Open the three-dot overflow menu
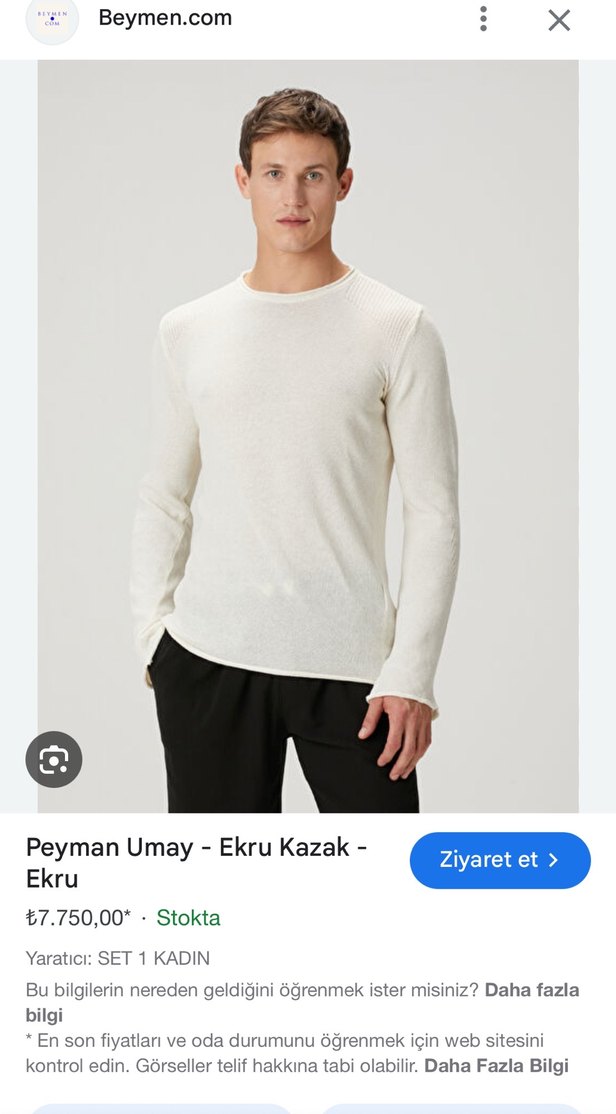The height and width of the screenshot is (1114, 616). (x=483, y=19)
